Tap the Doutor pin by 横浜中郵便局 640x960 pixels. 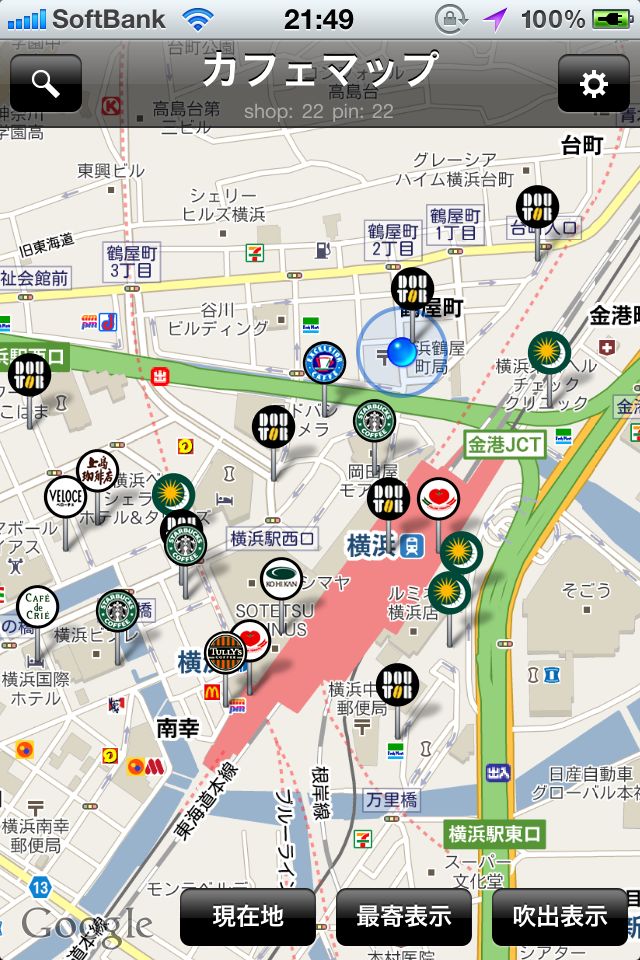[397, 685]
